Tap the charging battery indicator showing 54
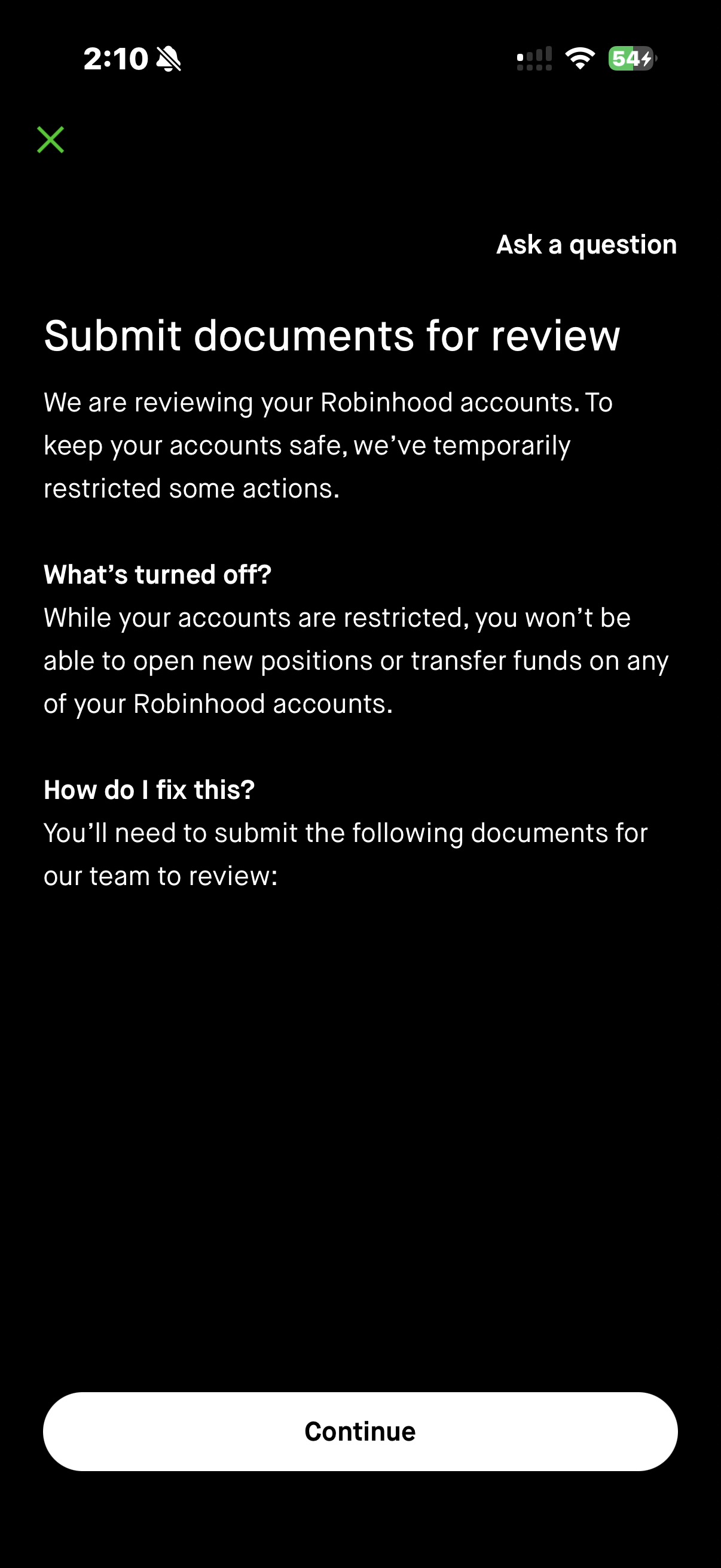 [x=630, y=59]
